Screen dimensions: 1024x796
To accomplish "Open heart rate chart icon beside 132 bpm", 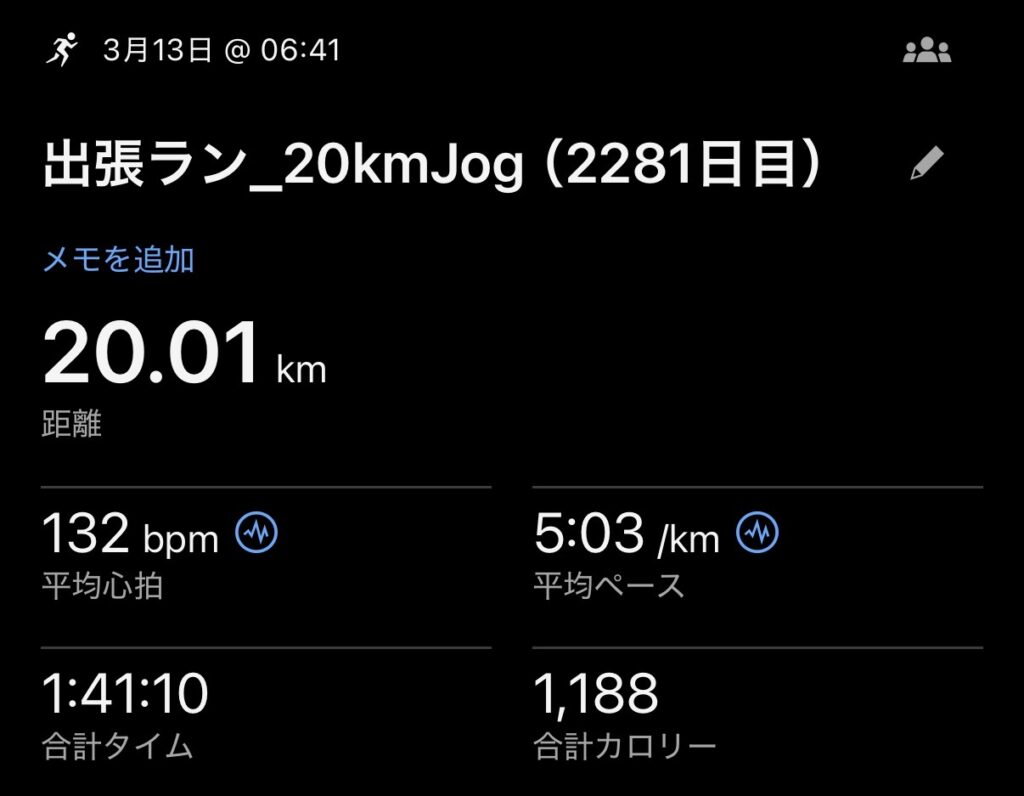I will click(256, 534).
